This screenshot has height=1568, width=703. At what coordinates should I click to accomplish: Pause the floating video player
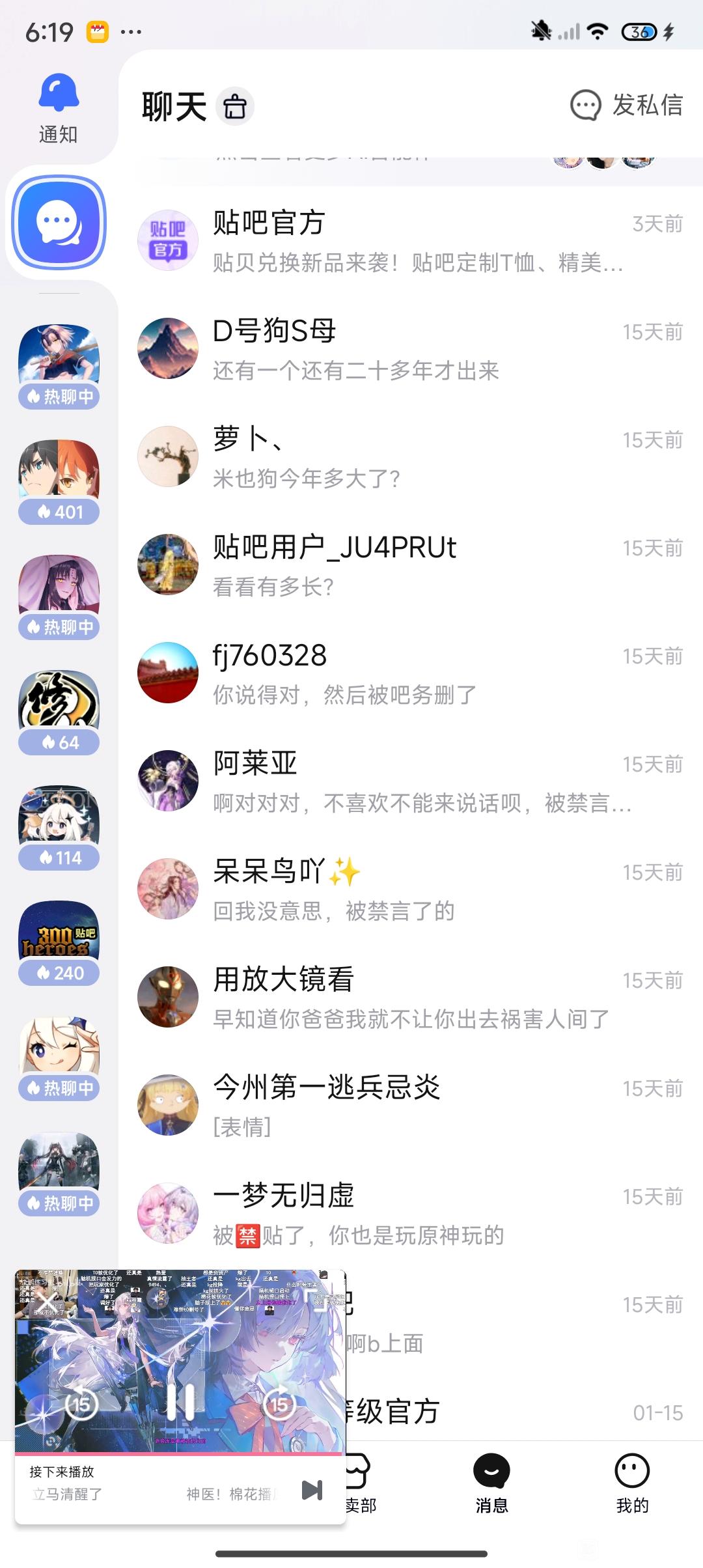[x=180, y=1402]
